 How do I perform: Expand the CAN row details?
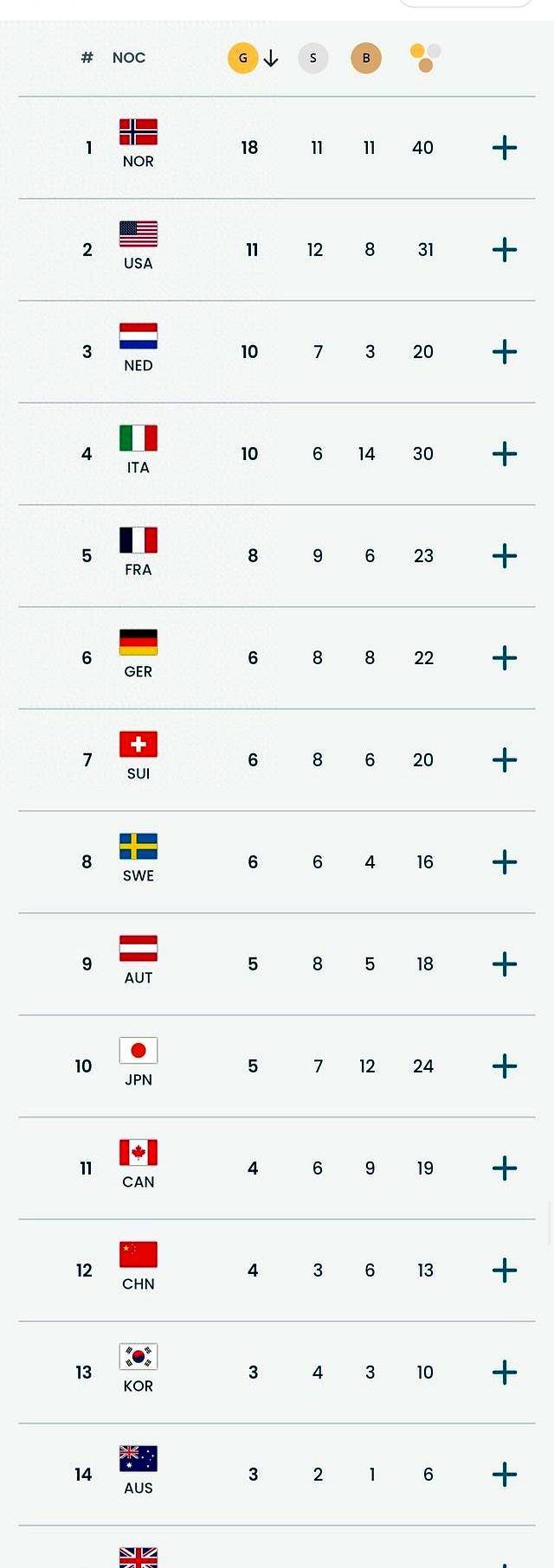point(505,1168)
